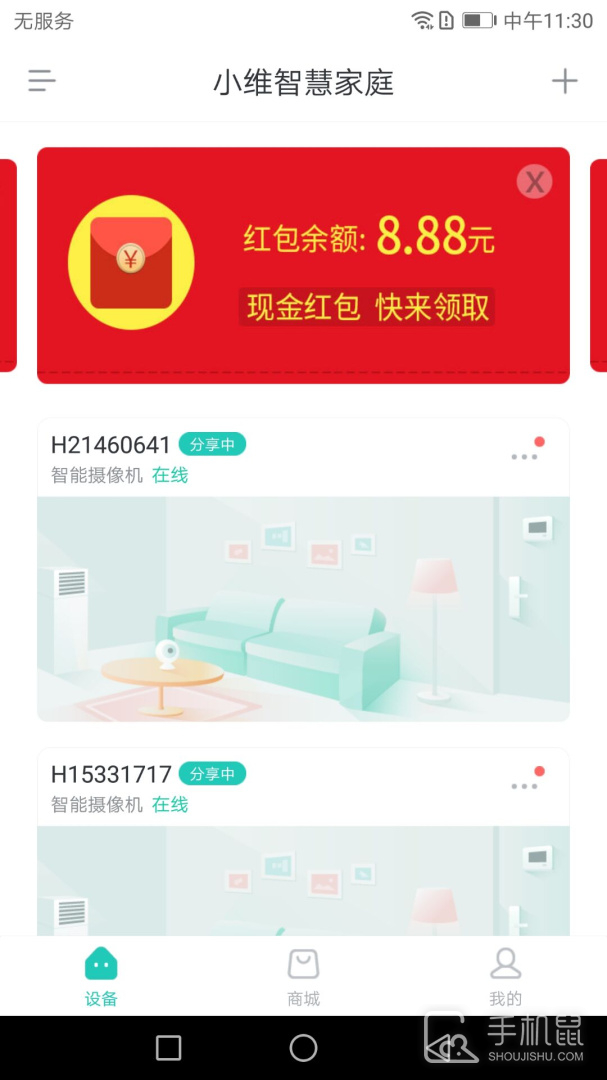
Task: View live feed of camera H15331717
Action: 303,880
